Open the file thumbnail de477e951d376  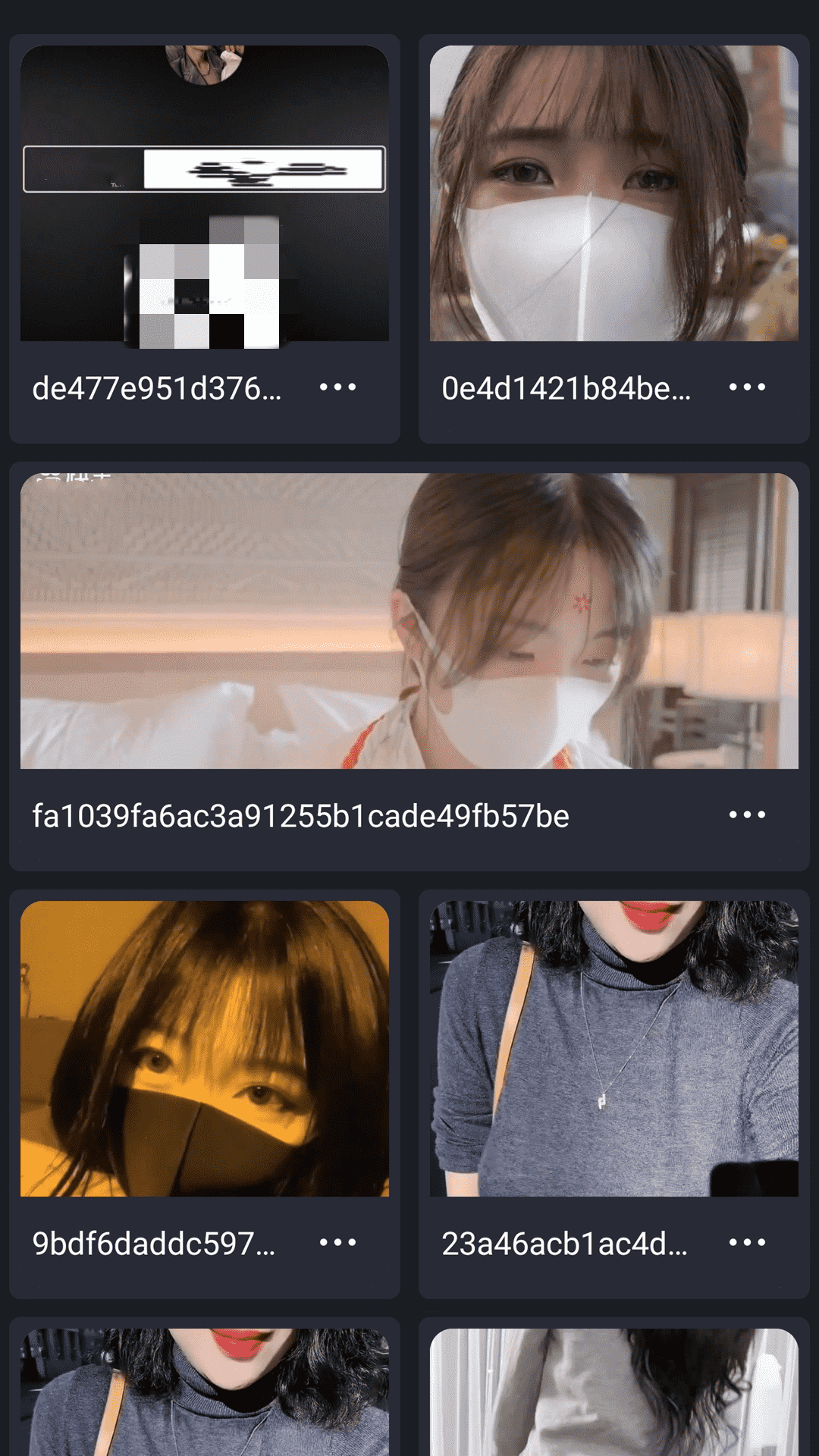click(x=205, y=193)
